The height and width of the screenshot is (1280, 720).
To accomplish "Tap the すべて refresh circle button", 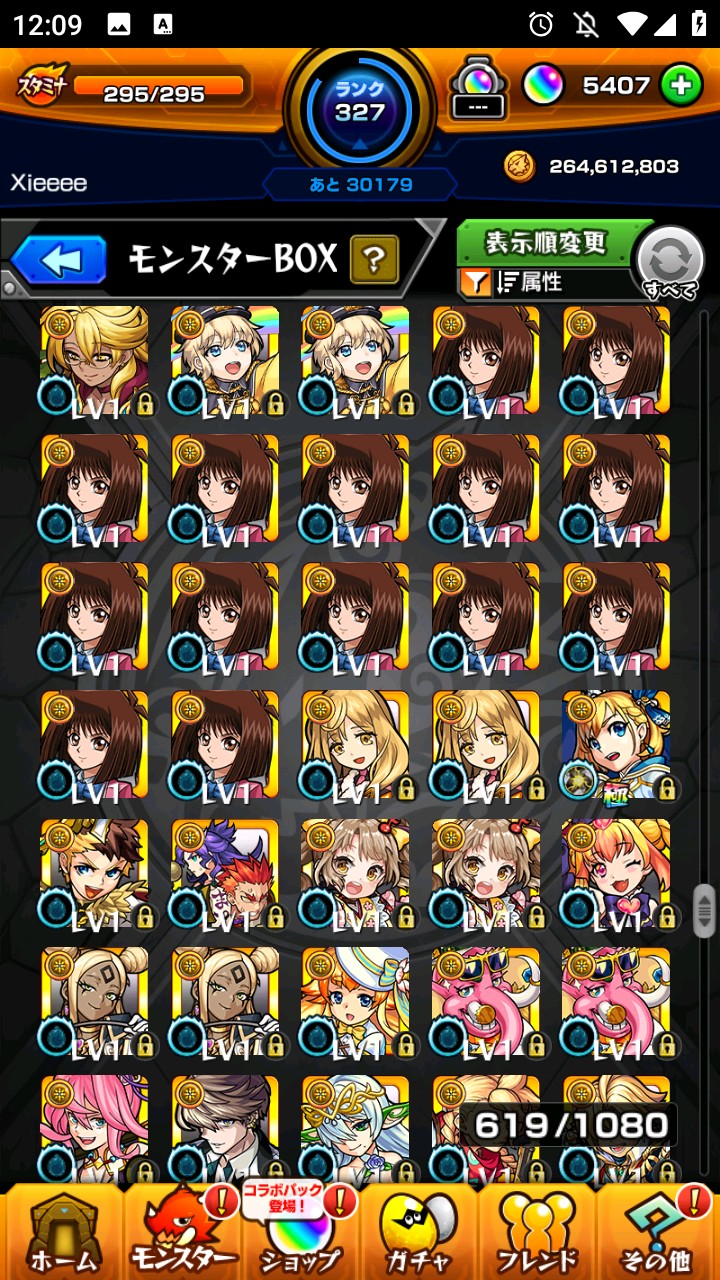I will point(670,262).
